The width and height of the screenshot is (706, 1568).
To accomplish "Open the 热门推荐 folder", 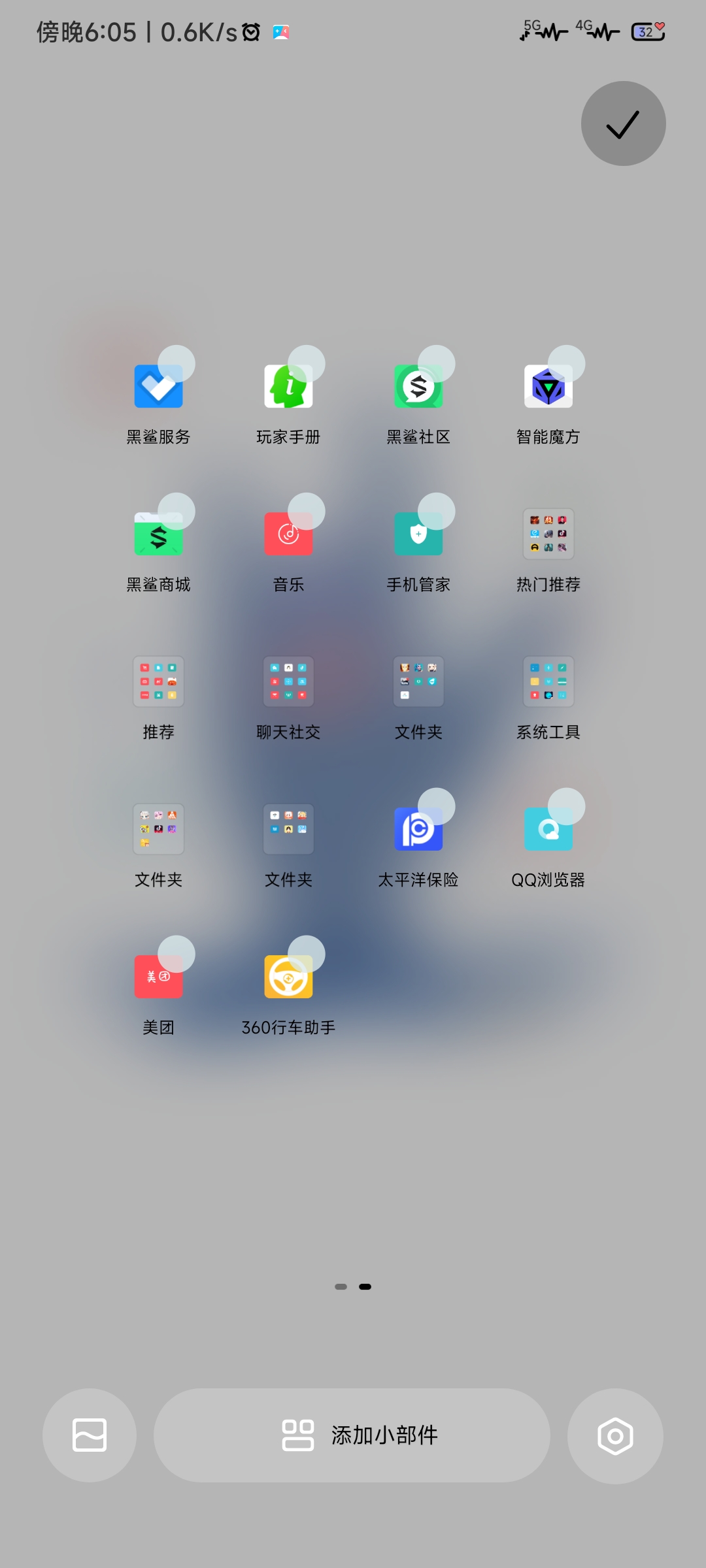I will coord(548,534).
